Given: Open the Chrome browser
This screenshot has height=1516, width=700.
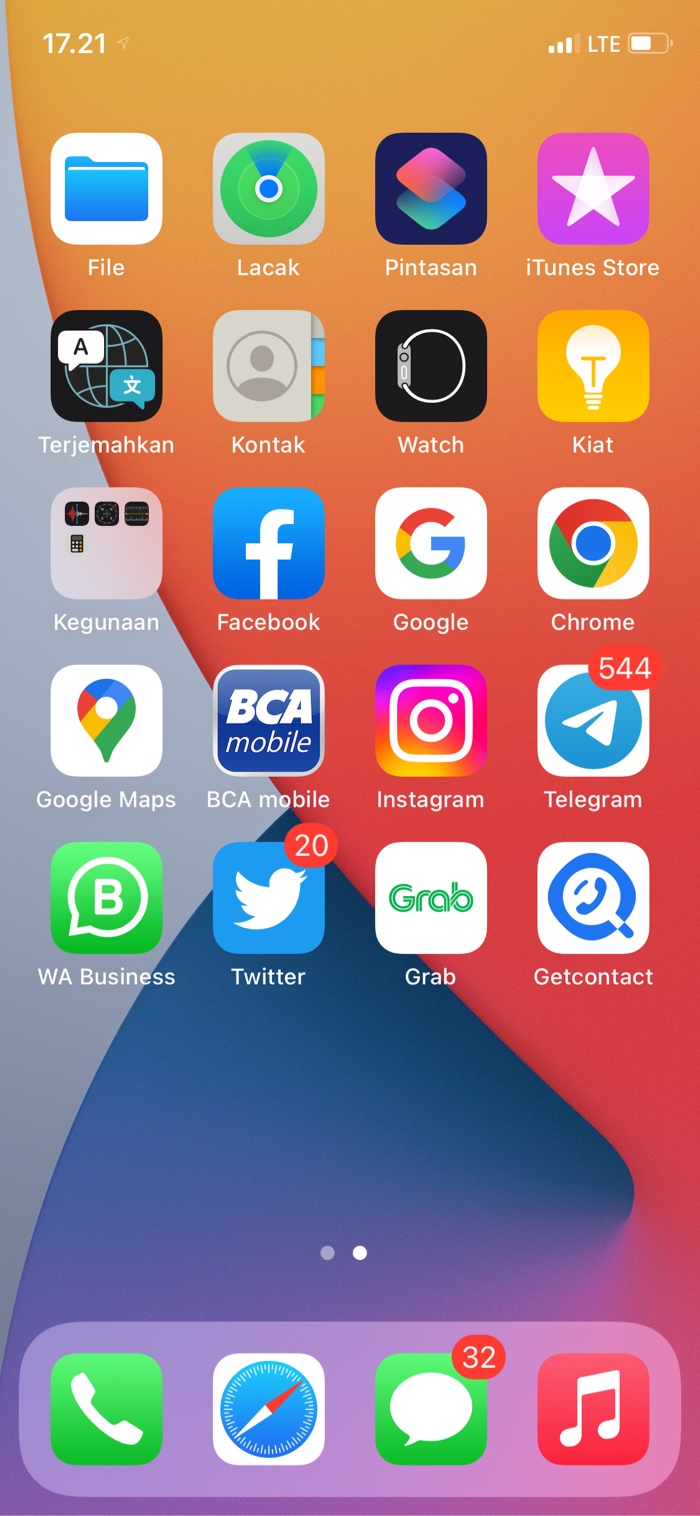Looking at the screenshot, I should (593, 543).
